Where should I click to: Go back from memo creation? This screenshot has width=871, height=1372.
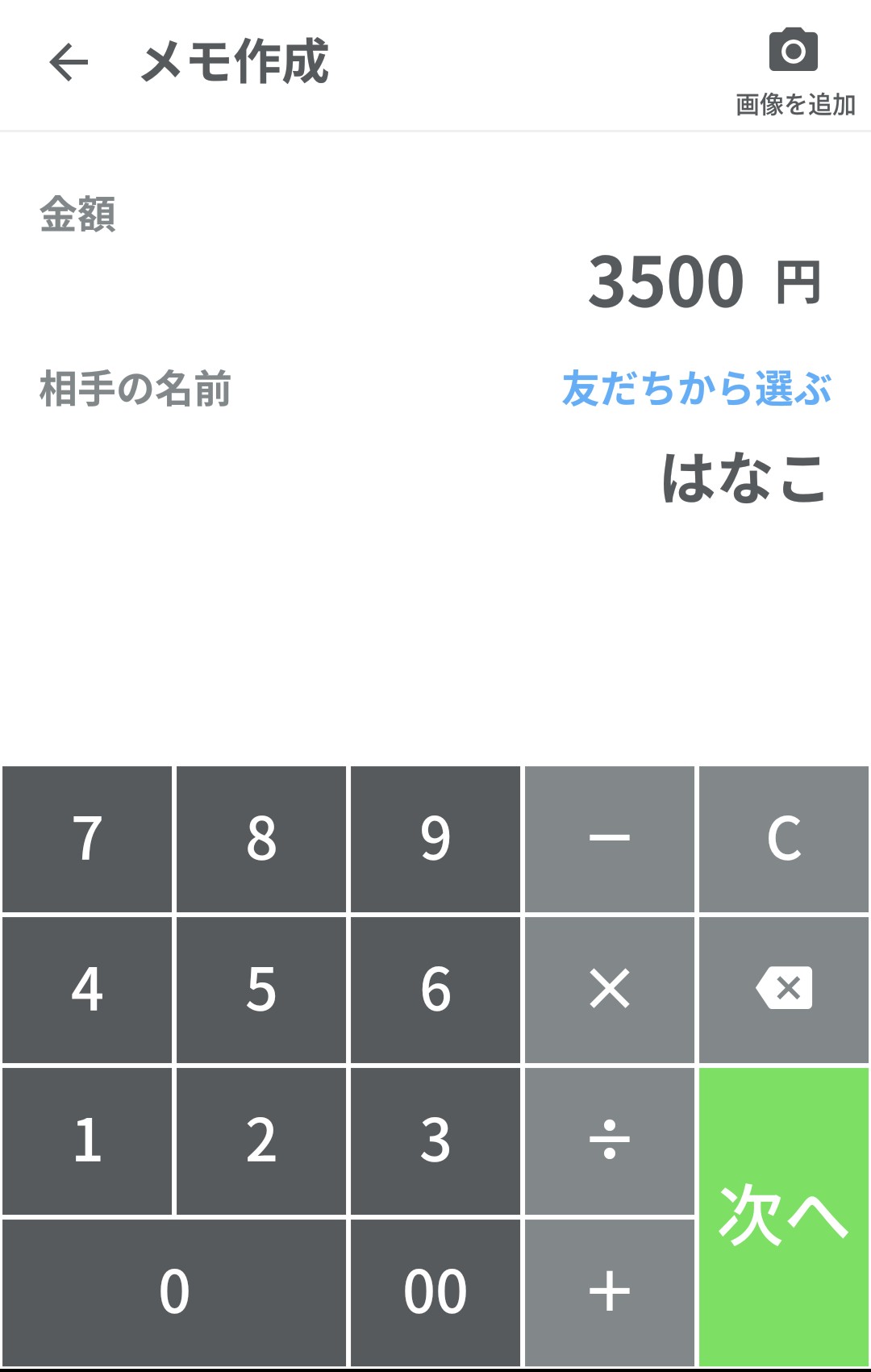pos(69,62)
